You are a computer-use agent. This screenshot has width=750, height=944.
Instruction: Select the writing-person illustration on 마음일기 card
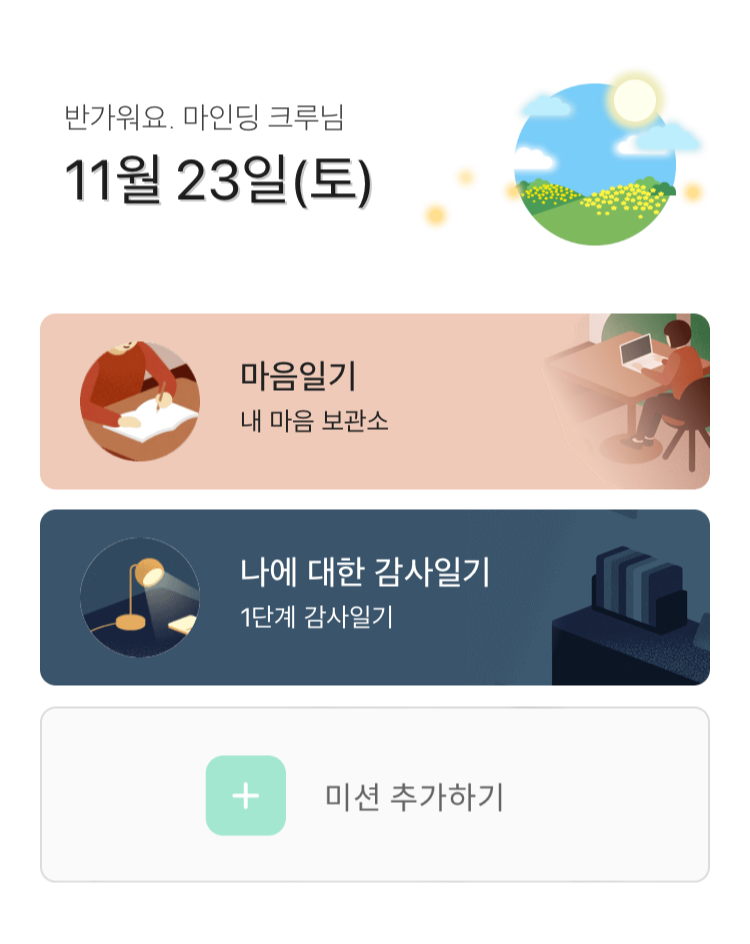point(138,399)
